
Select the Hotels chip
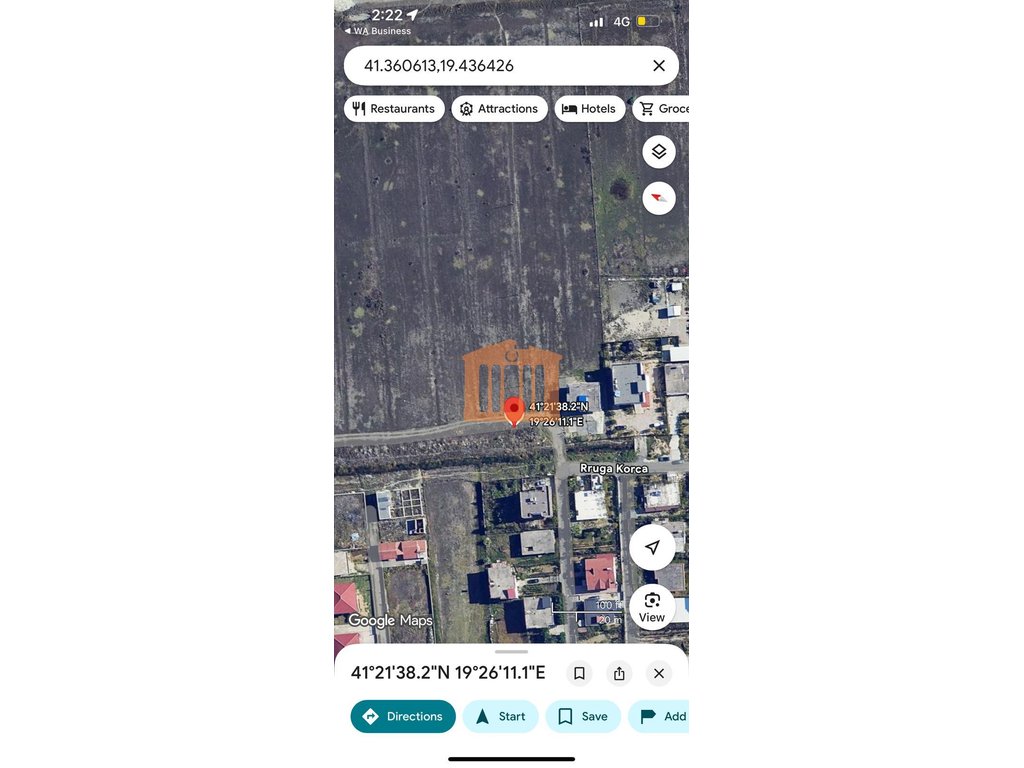point(589,109)
